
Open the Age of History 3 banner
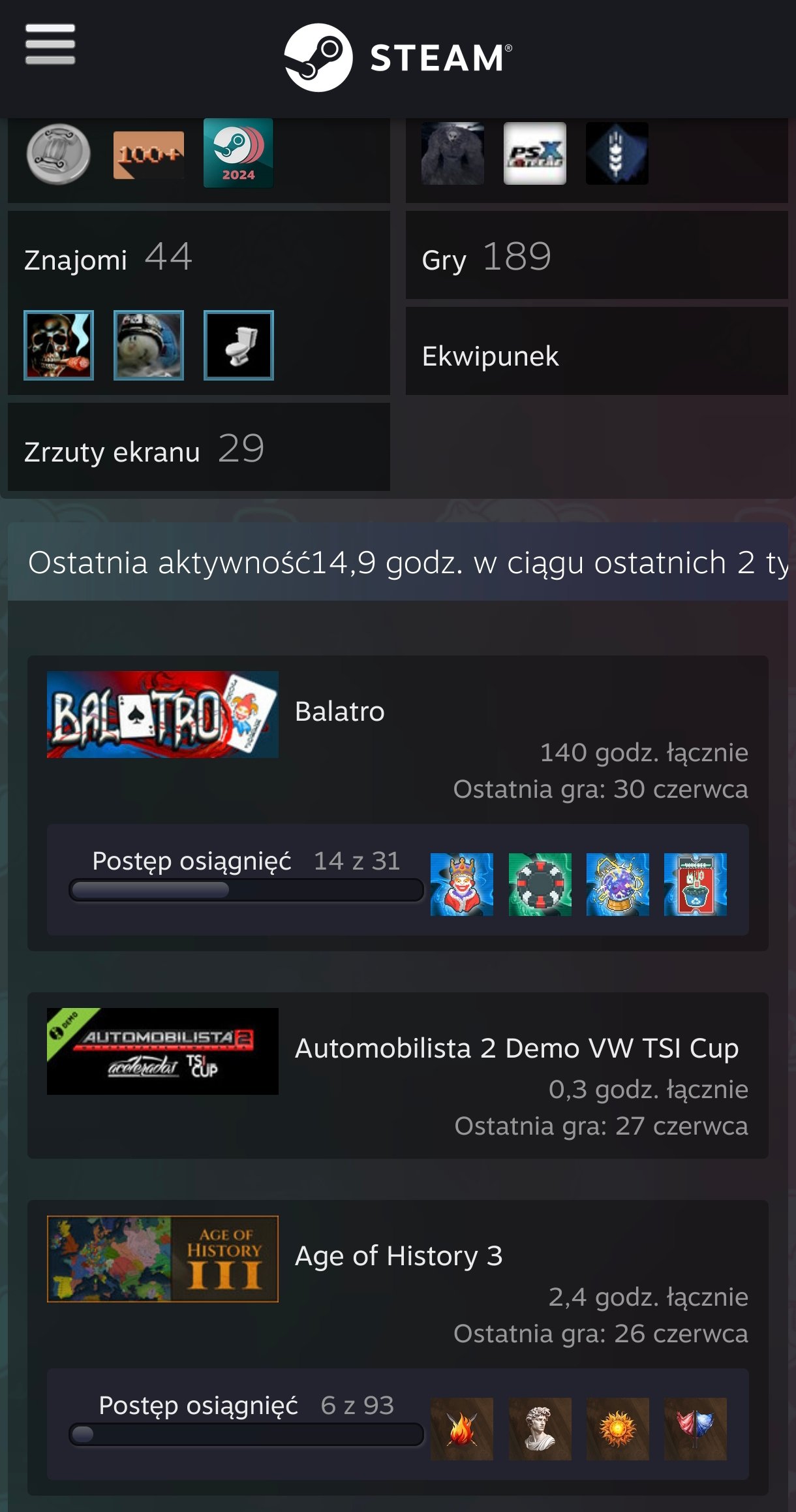tap(162, 1259)
